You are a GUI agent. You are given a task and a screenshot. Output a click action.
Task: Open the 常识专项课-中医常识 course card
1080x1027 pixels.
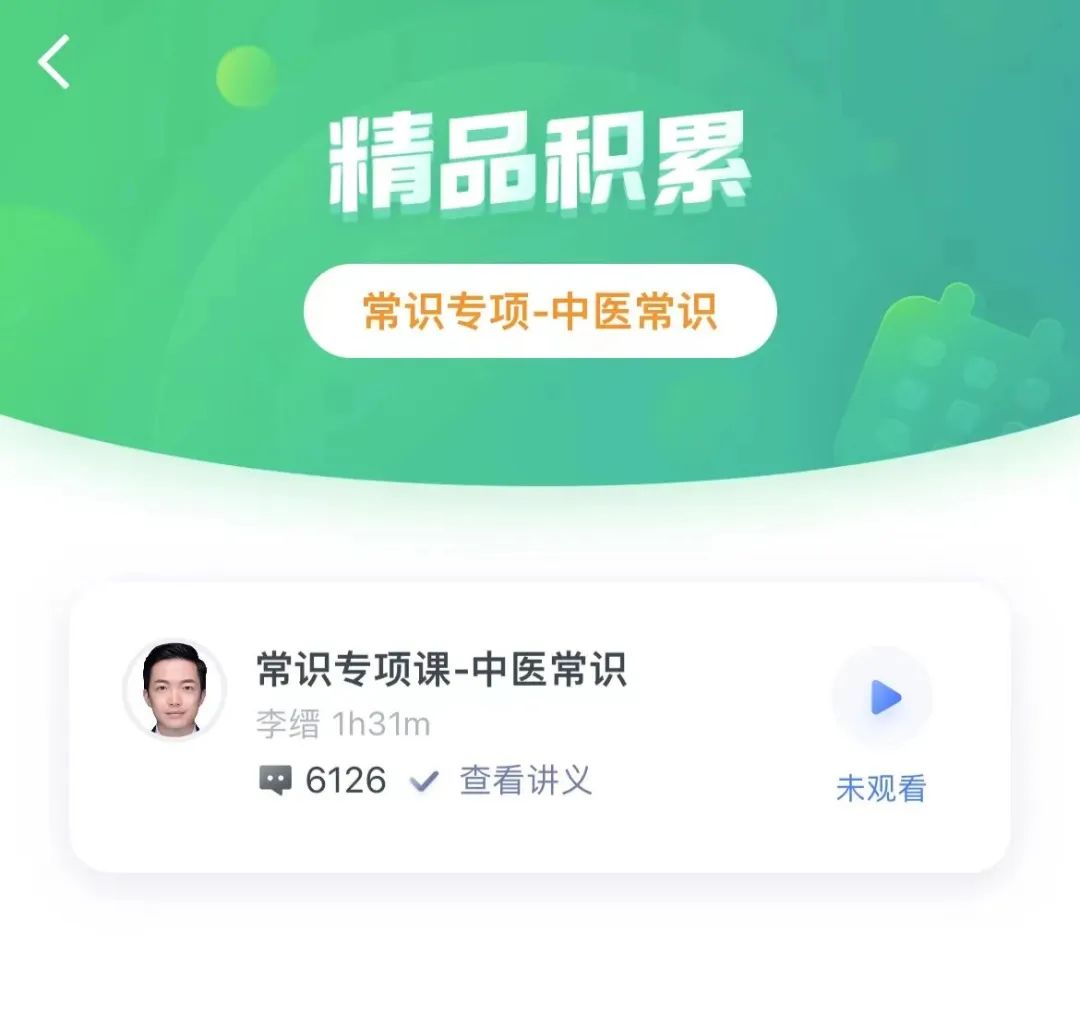pos(442,669)
